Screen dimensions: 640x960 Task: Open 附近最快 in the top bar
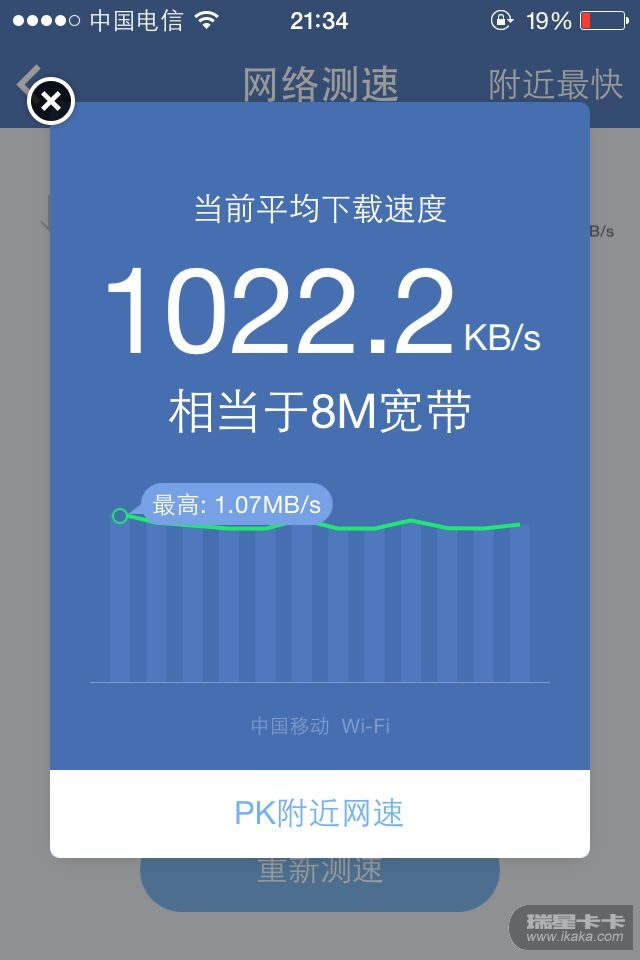556,86
